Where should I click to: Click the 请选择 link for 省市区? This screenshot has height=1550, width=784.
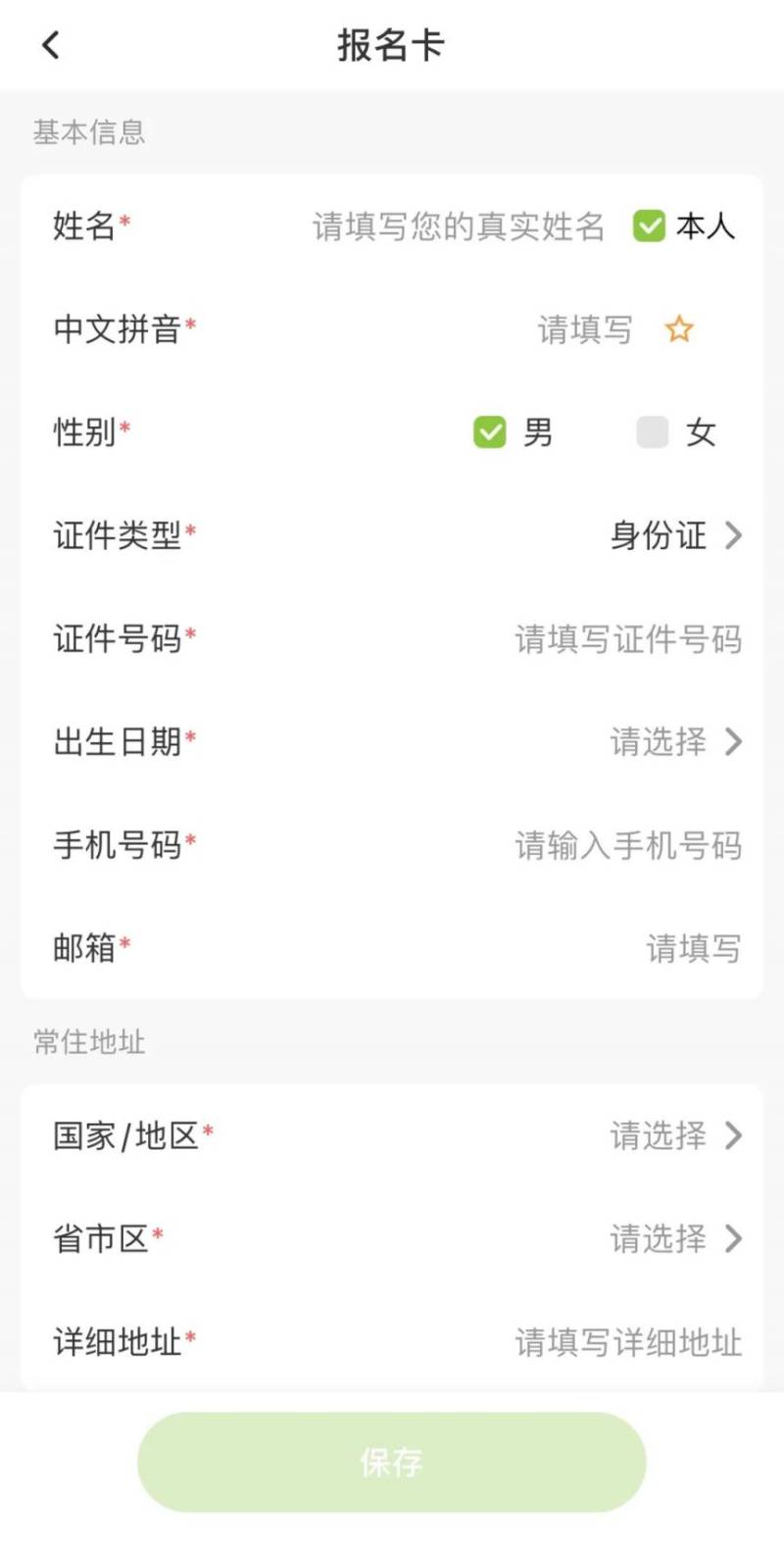point(657,1239)
